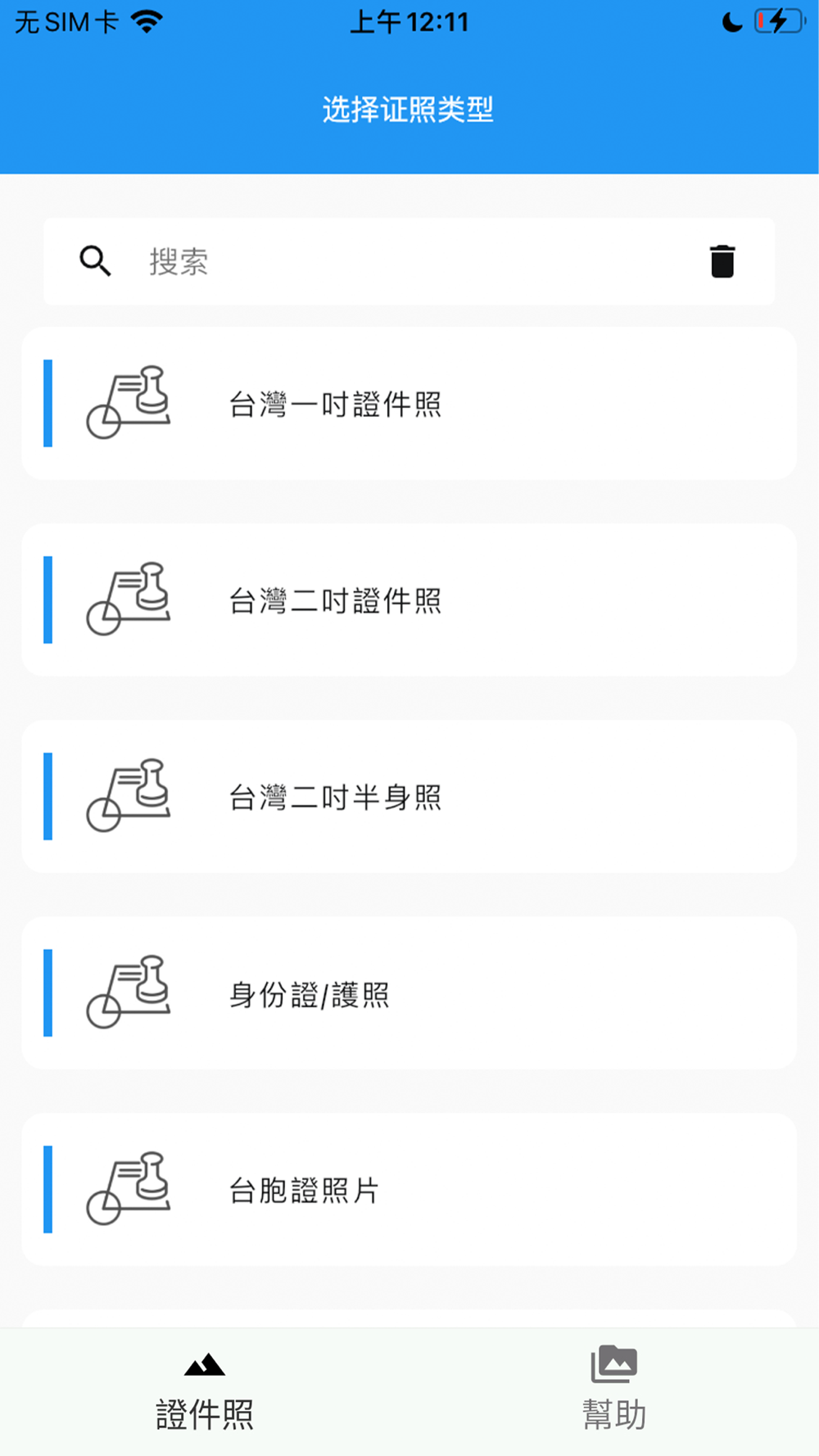Clear the search with the trash icon
This screenshot has height=1456, width=819.
point(722,262)
